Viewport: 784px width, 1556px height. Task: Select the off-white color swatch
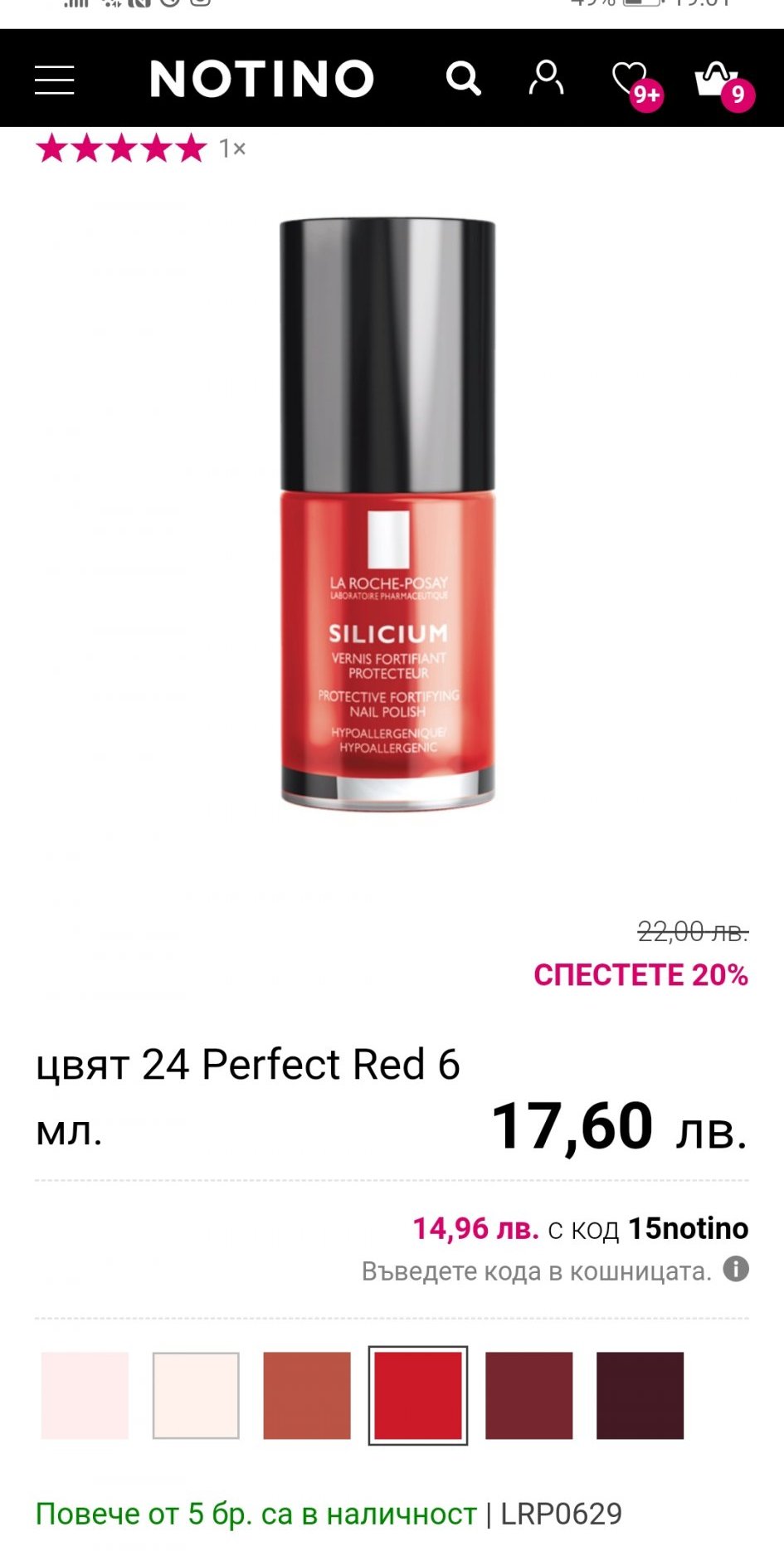(196, 1395)
